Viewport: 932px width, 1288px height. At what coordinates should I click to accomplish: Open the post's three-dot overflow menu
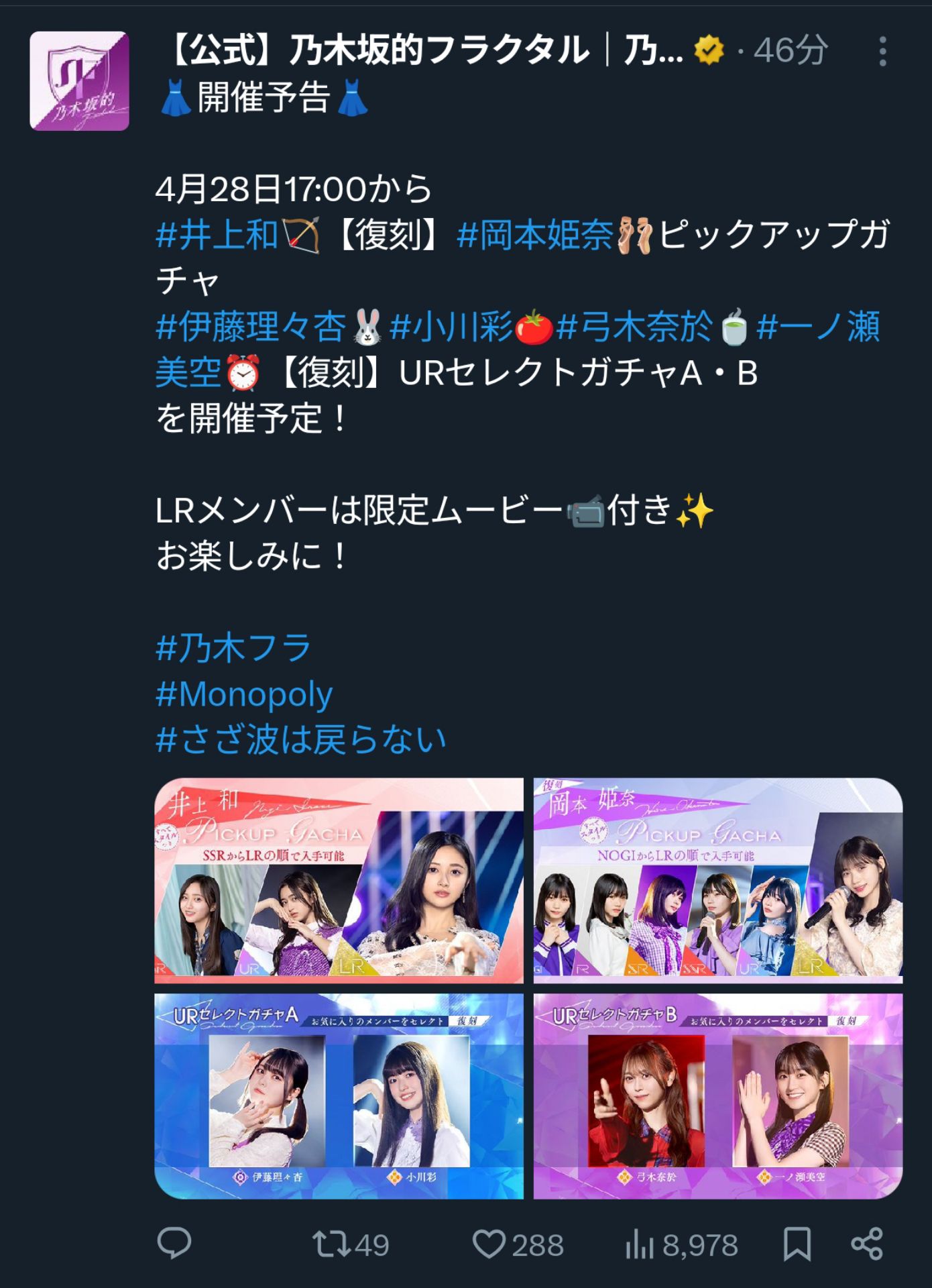pos(882,52)
